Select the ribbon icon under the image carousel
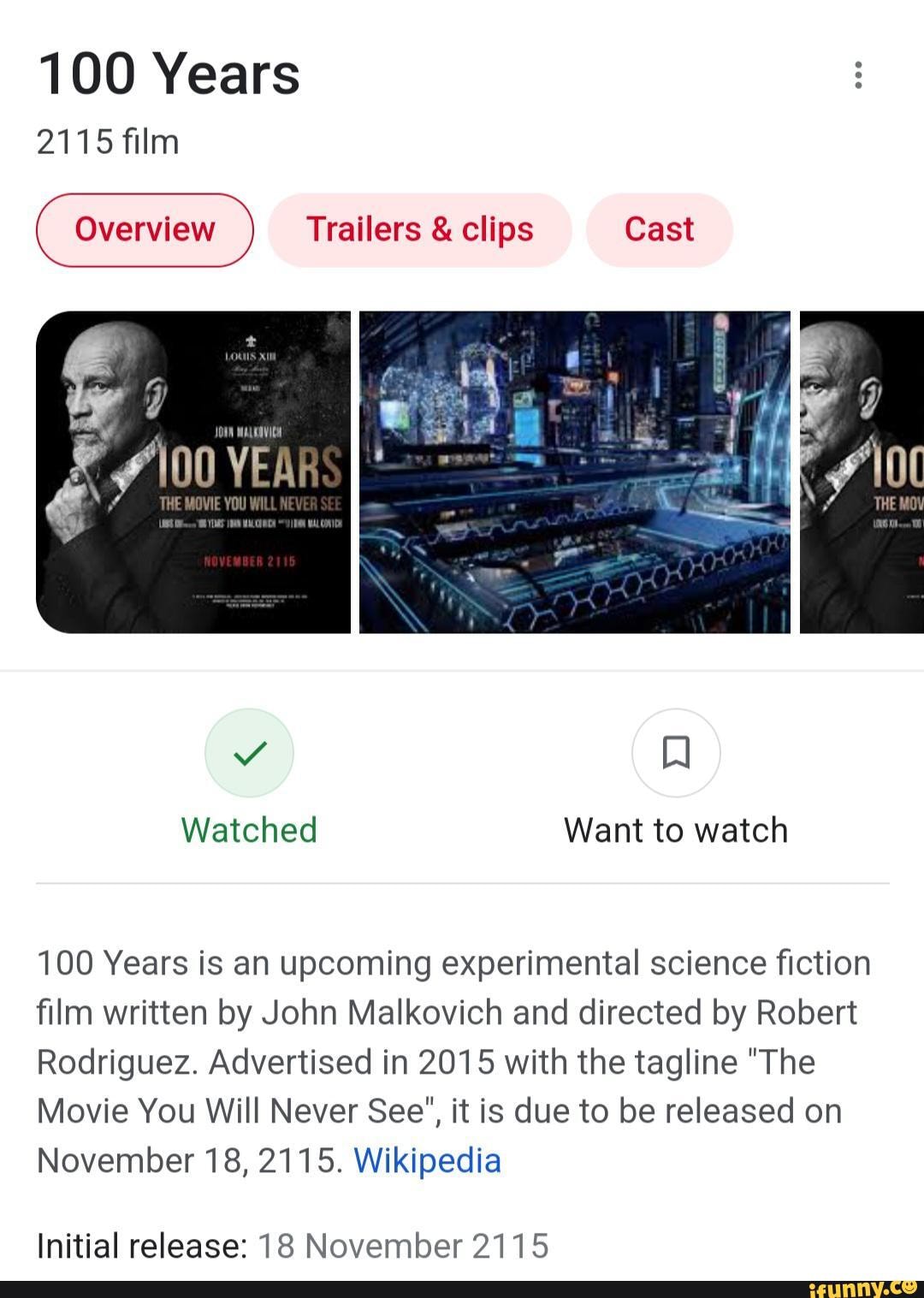The image size is (924, 1298). (676, 752)
